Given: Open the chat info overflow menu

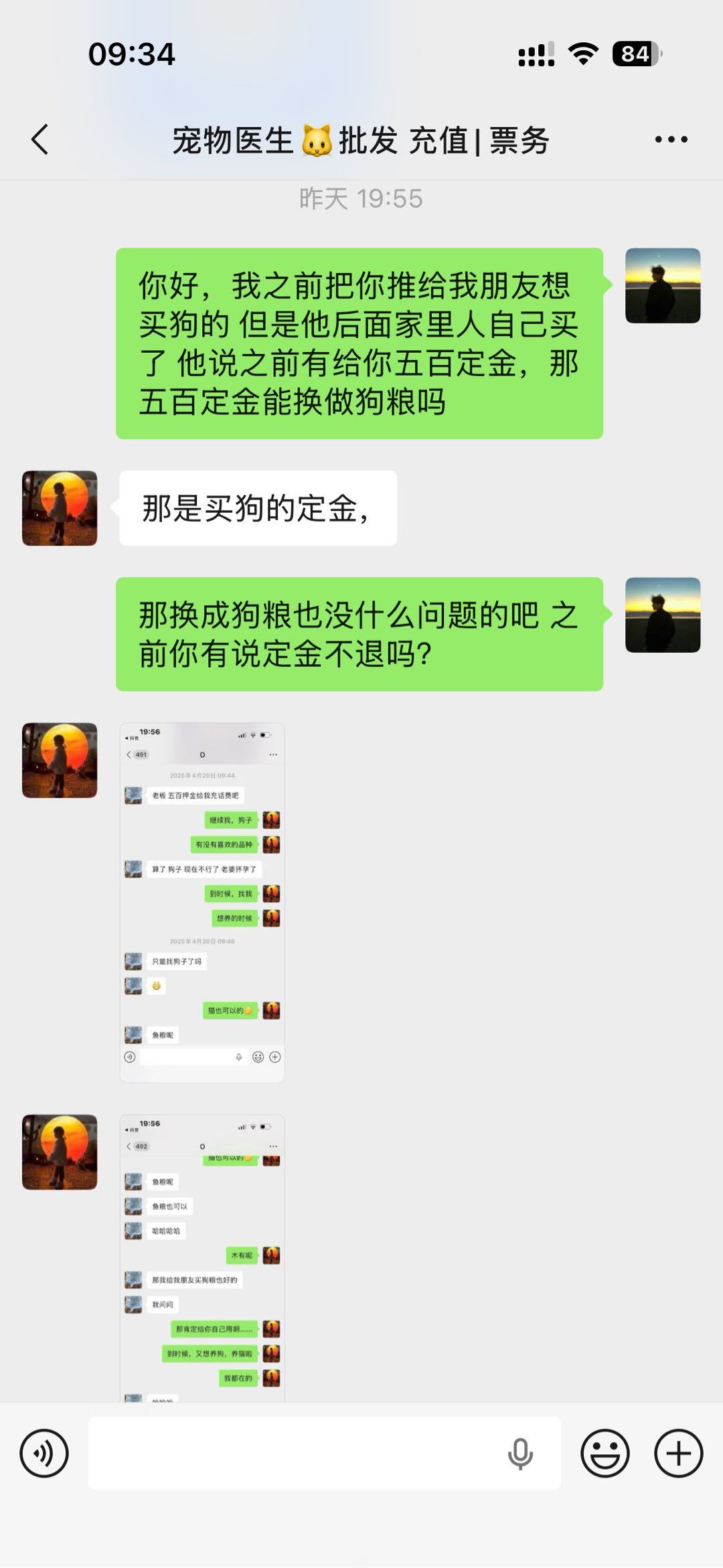Looking at the screenshot, I should click(x=671, y=139).
